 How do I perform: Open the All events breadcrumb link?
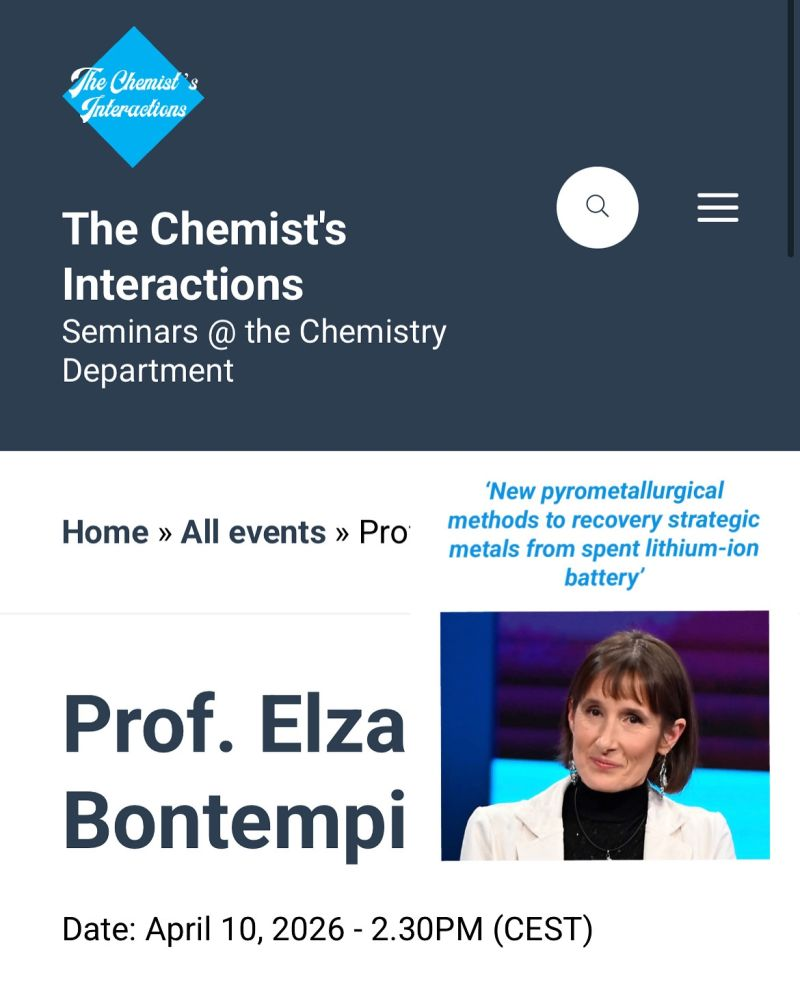253,532
